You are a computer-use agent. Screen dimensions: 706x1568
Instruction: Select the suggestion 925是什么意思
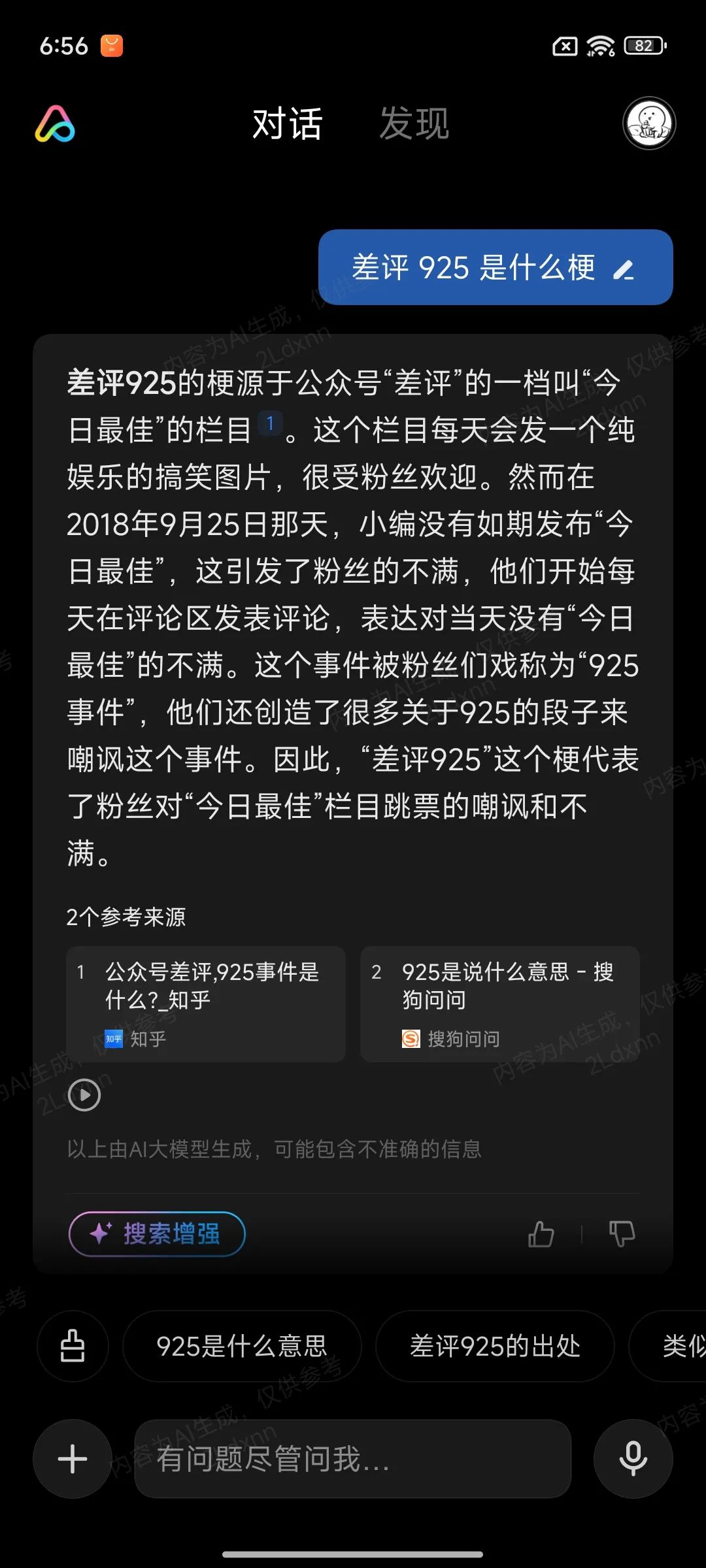coord(242,1346)
